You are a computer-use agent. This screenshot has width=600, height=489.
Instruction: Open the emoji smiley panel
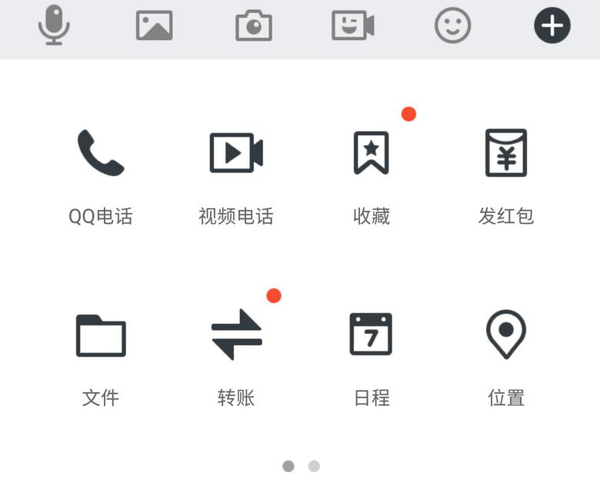click(x=453, y=26)
